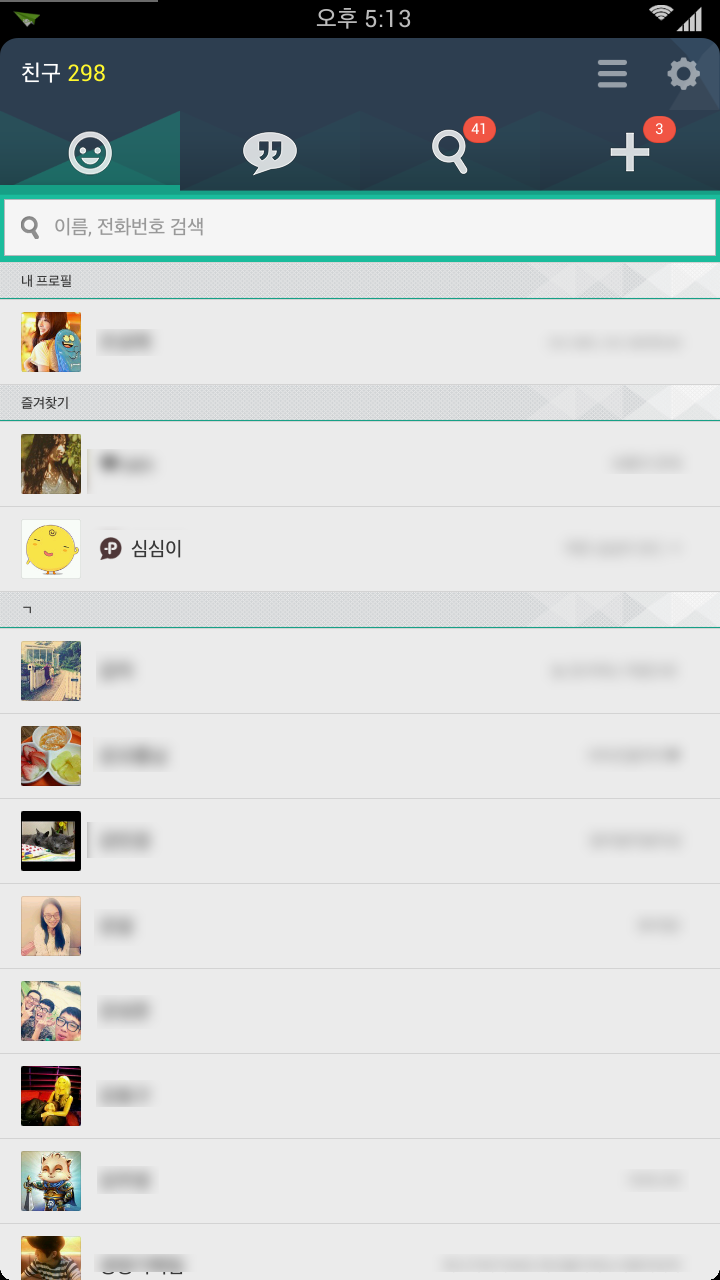The height and width of the screenshot is (1280, 720).
Task: Switch to the chats tab
Action: tap(270, 153)
